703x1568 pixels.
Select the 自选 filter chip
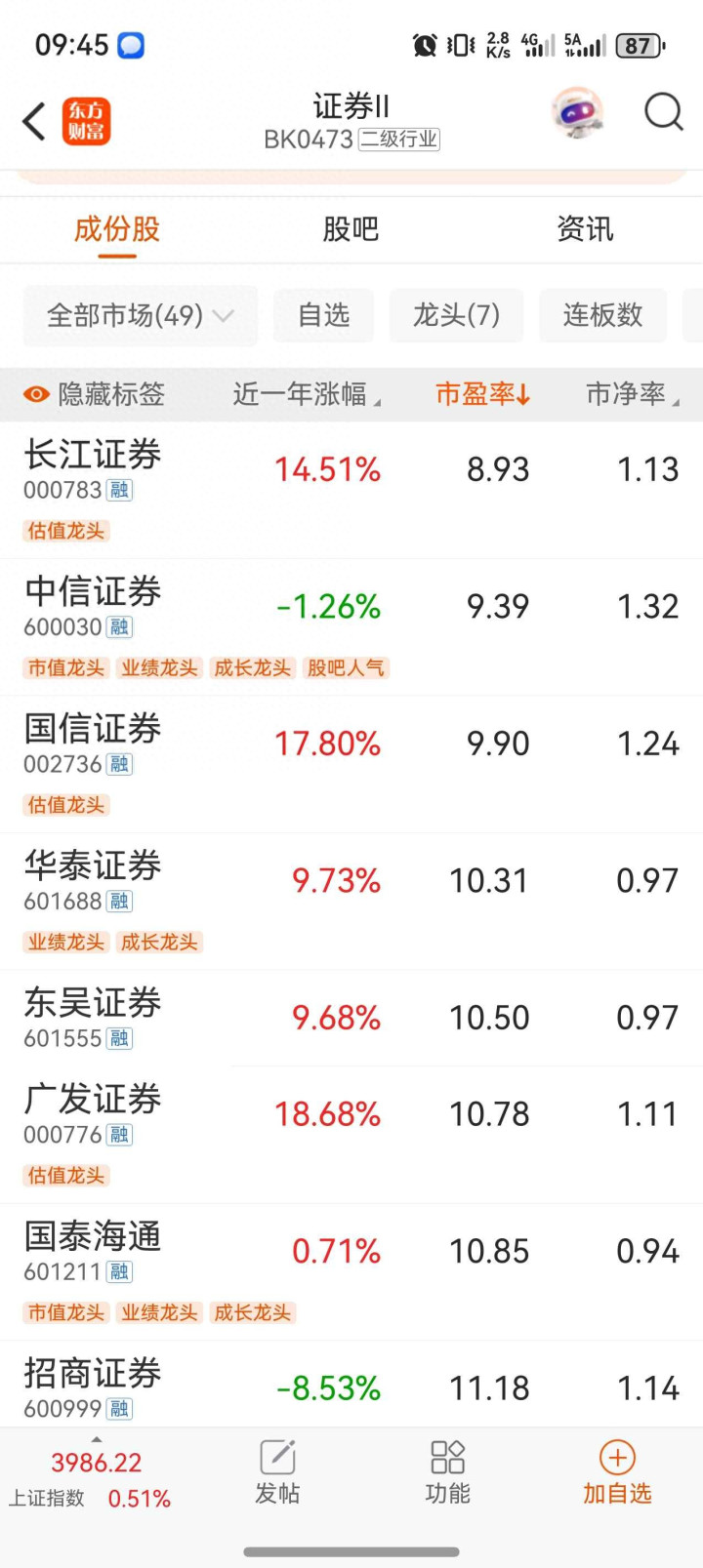pos(323,315)
